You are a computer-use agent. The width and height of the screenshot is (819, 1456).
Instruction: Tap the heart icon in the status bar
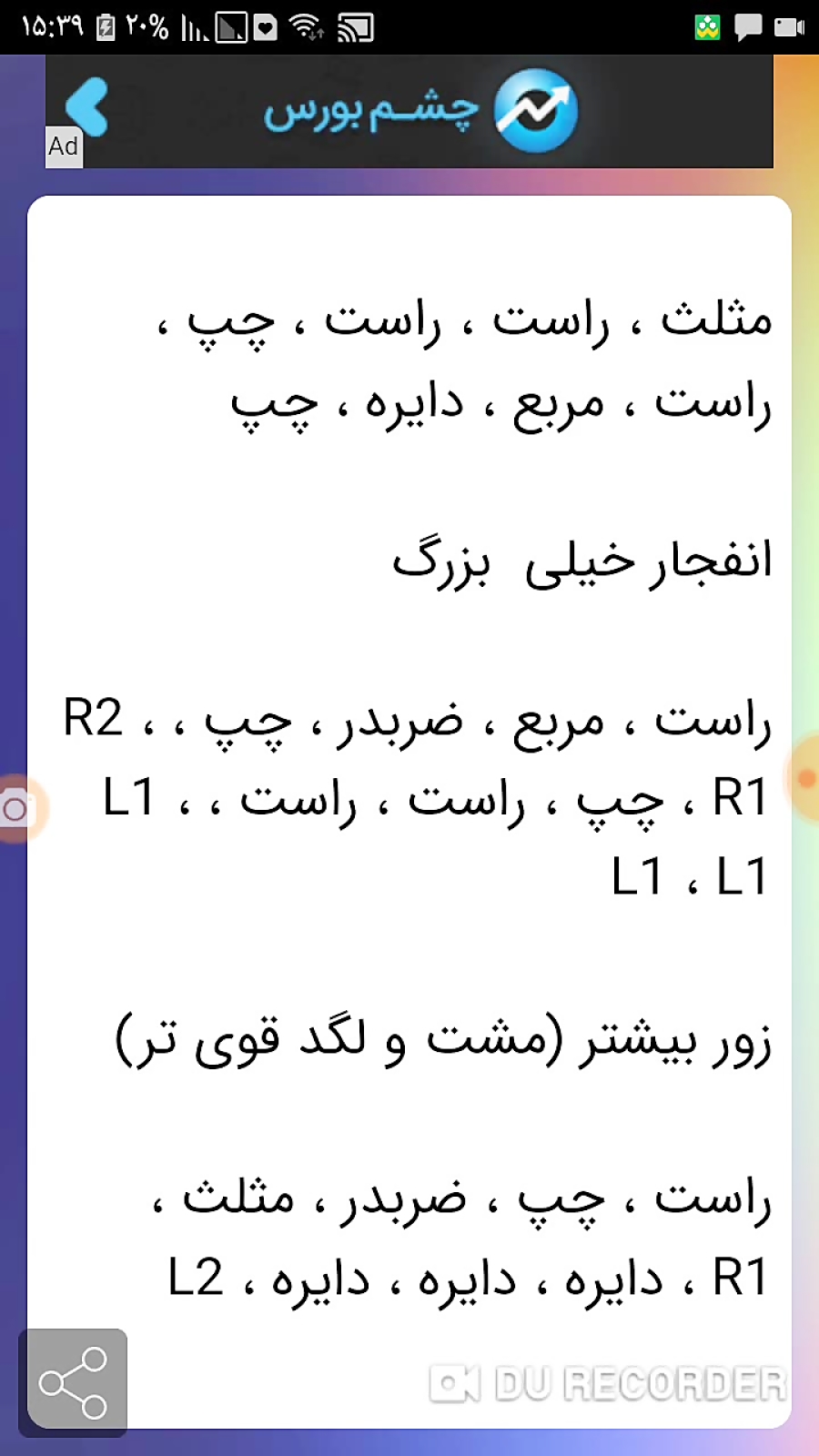coord(264,28)
